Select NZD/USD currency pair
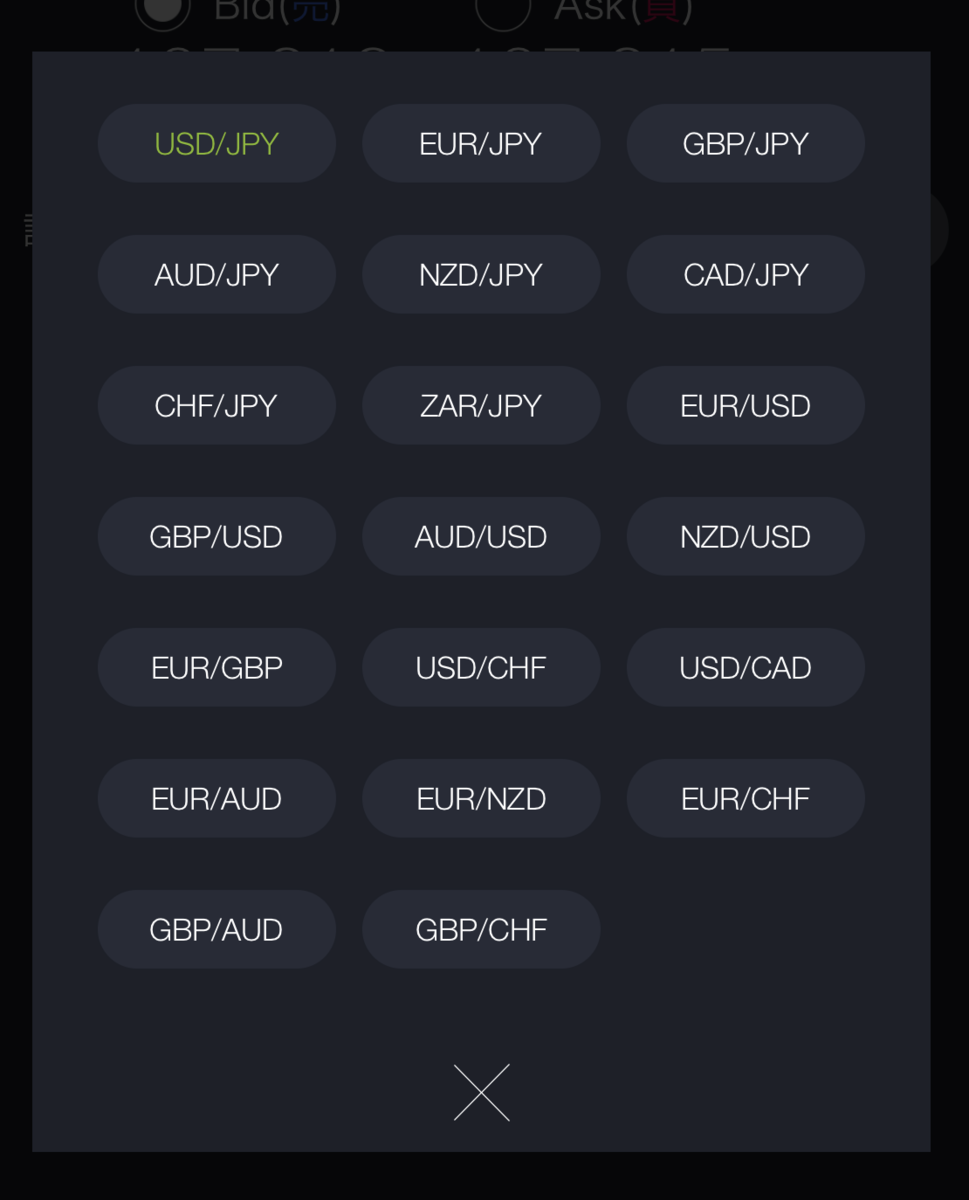Viewport: 969px width, 1200px height. pos(745,537)
